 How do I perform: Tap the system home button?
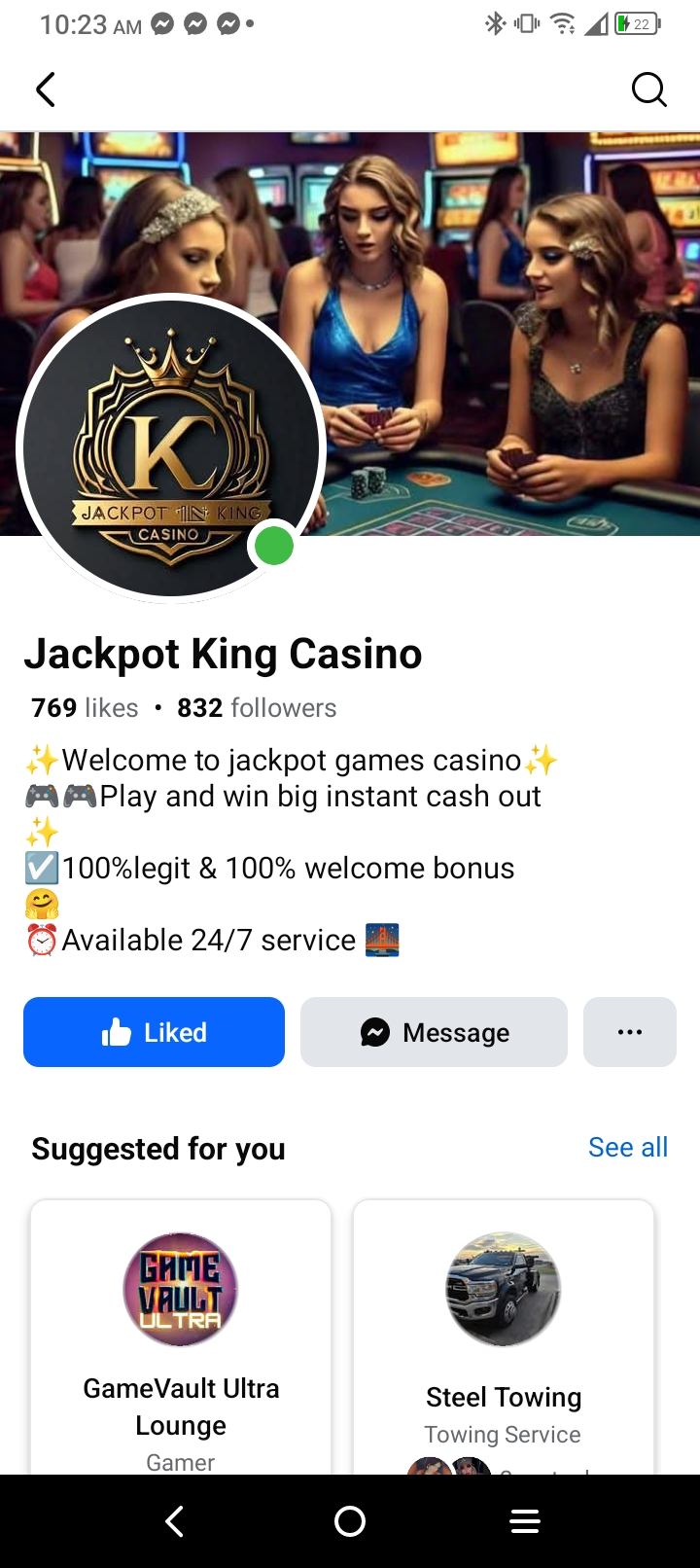[350, 1521]
